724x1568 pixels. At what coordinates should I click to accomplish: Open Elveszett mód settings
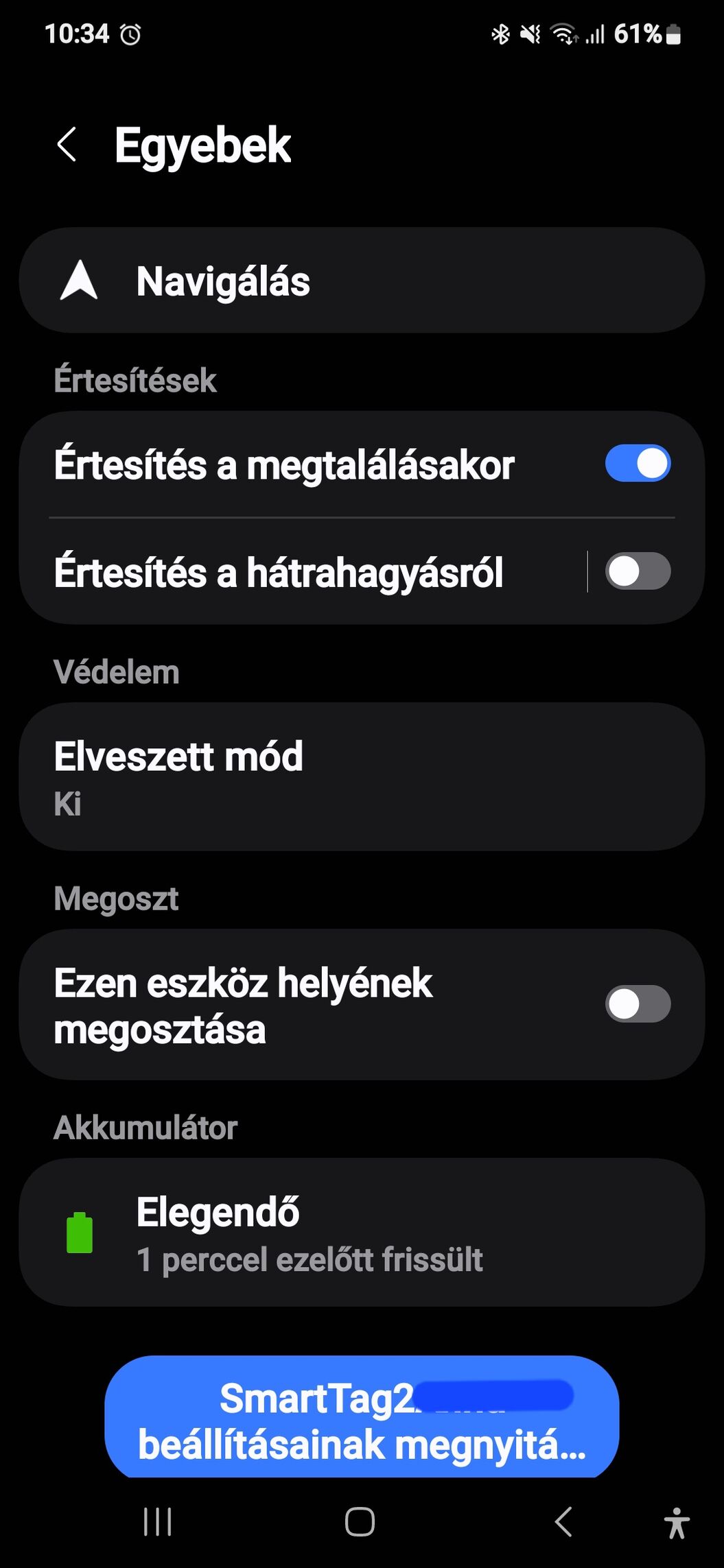362,777
